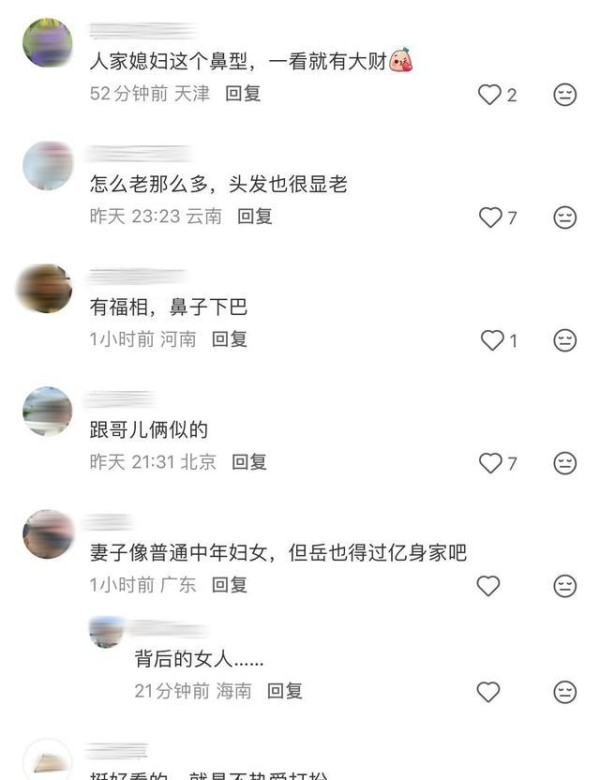Reply to the comment "跟哥儿俩似的"
Image resolution: width=600 pixels, height=780 pixels.
coord(250,462)
